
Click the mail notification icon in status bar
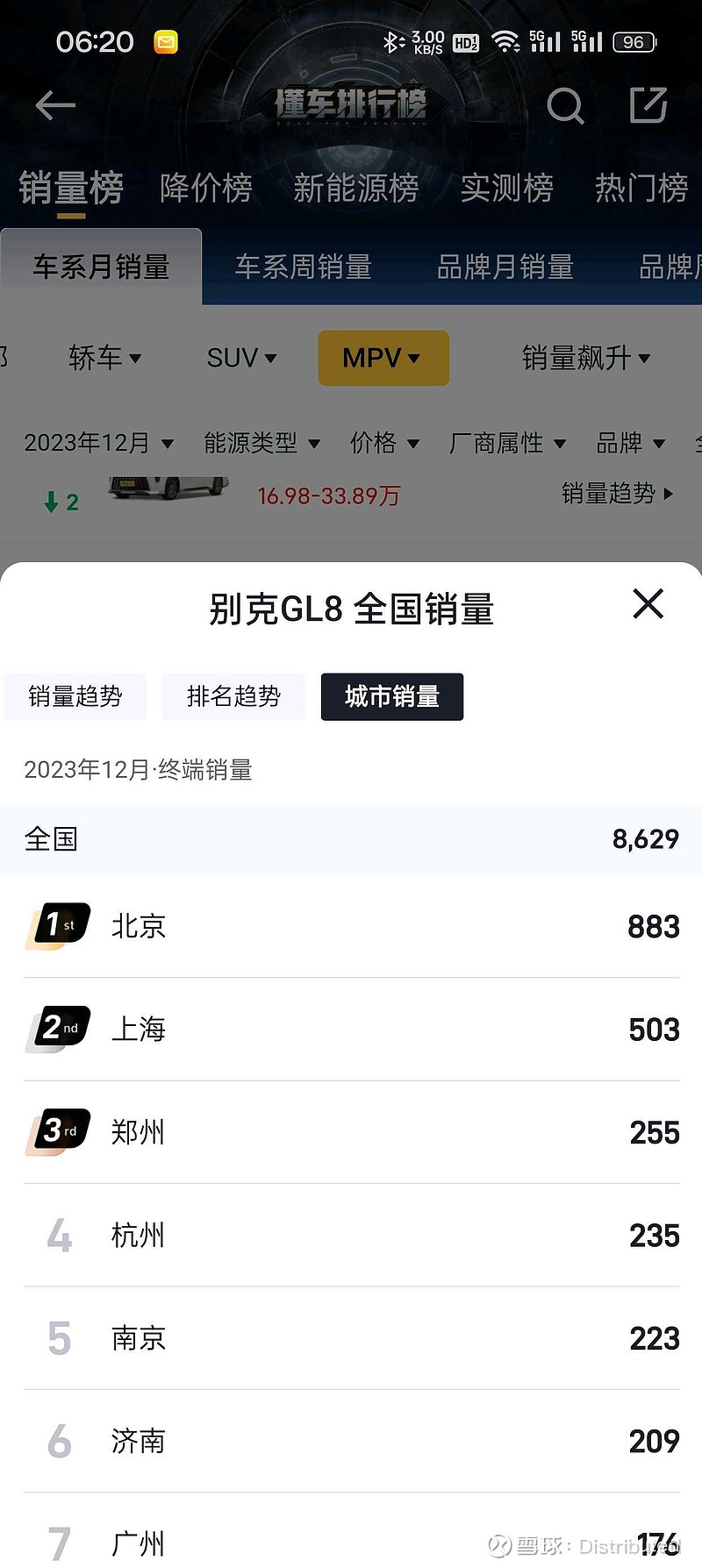[x=165, y=41]
